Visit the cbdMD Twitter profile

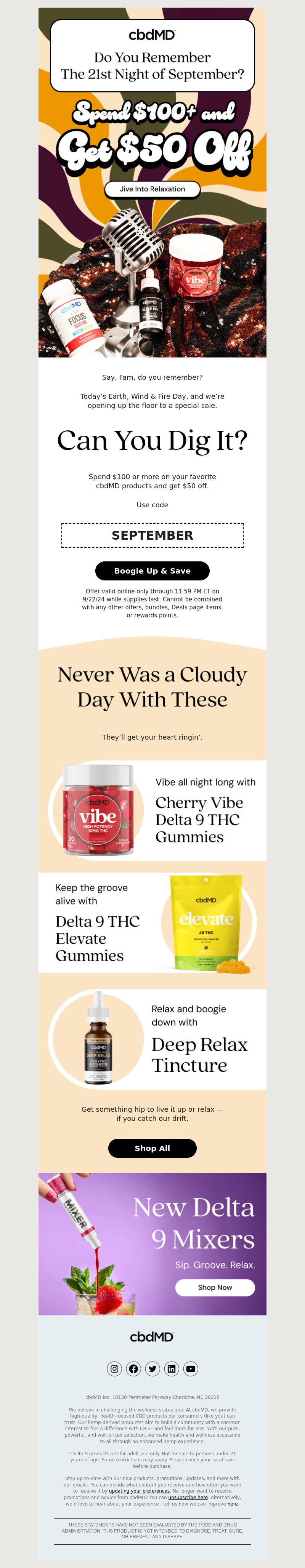coord(152,1369)
